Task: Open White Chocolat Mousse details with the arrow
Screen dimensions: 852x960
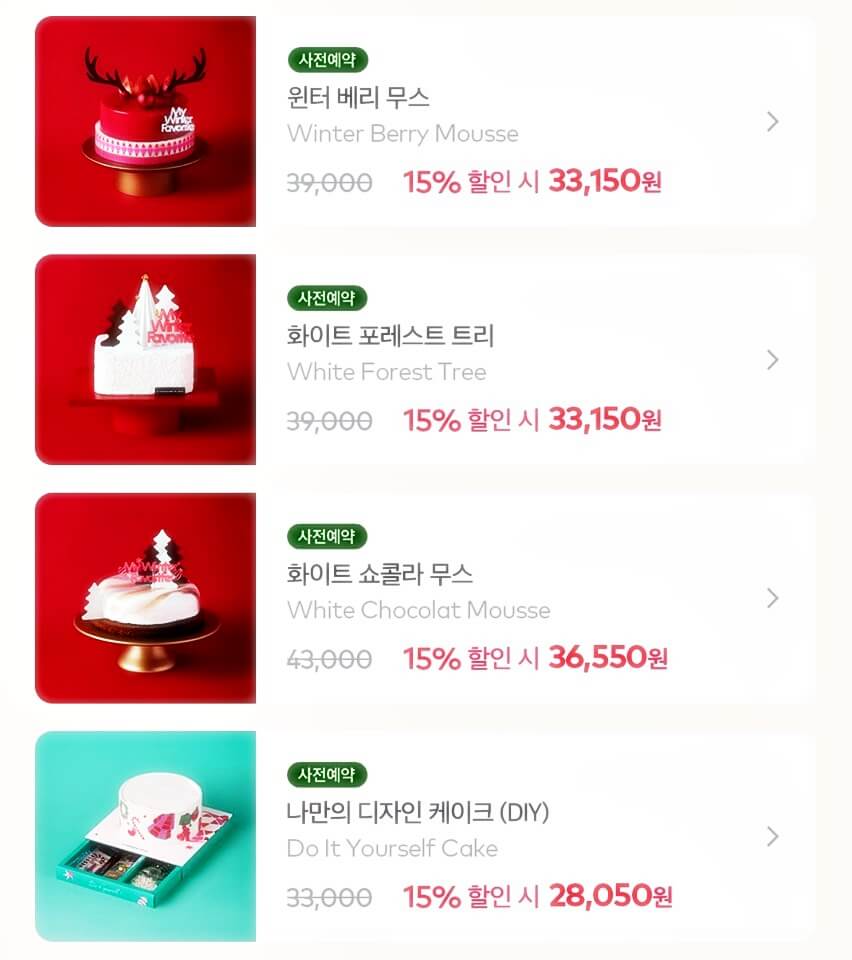Action: click(771, 597)
